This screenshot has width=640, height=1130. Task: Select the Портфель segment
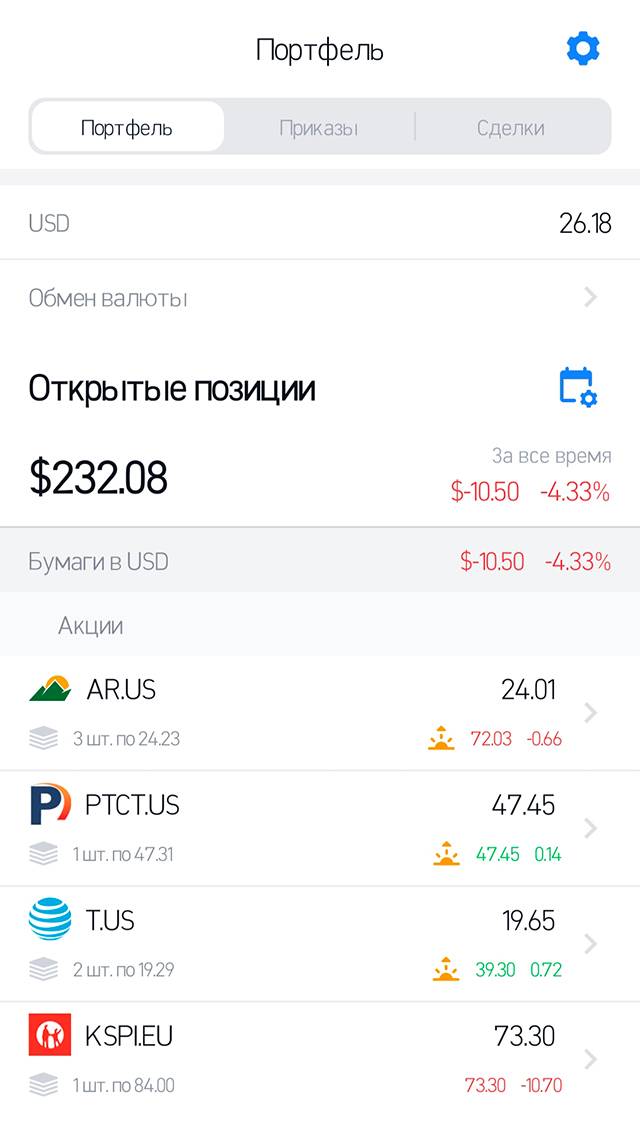click(127, 128)
